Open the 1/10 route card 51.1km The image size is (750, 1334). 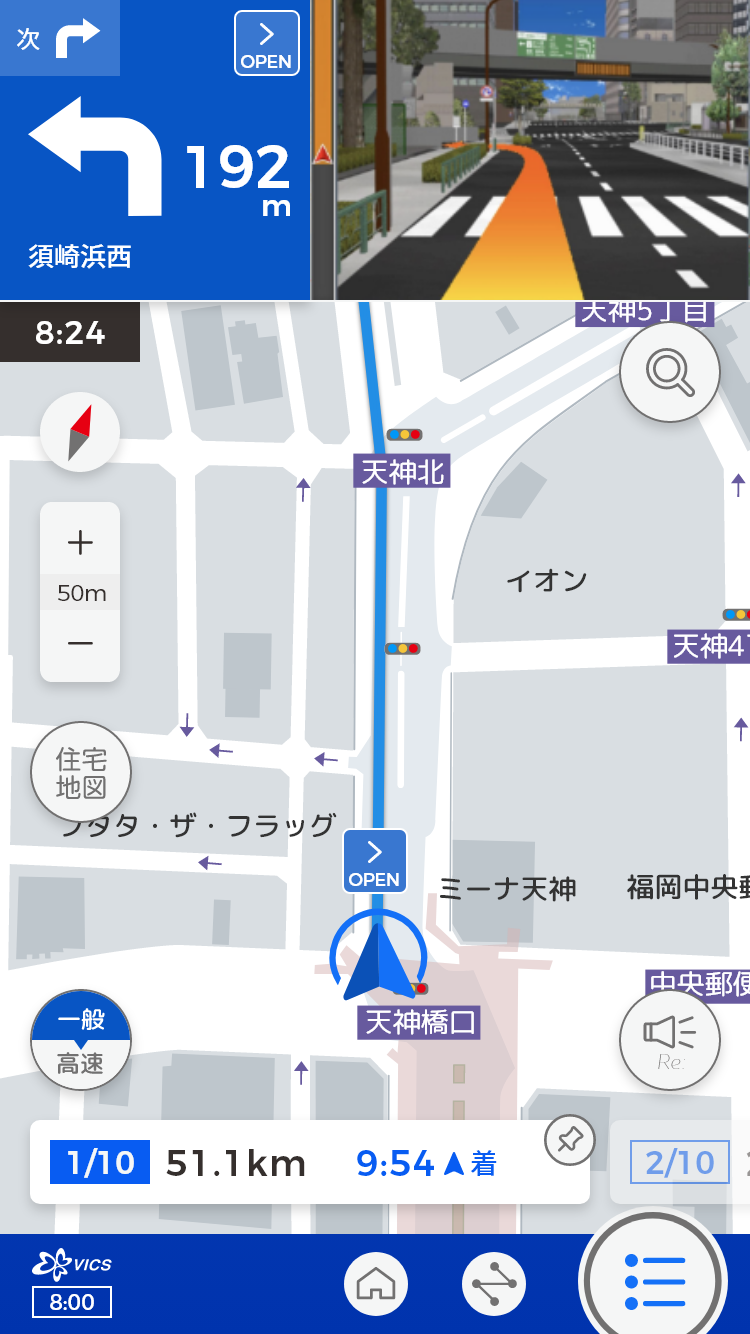(290, 1163)
